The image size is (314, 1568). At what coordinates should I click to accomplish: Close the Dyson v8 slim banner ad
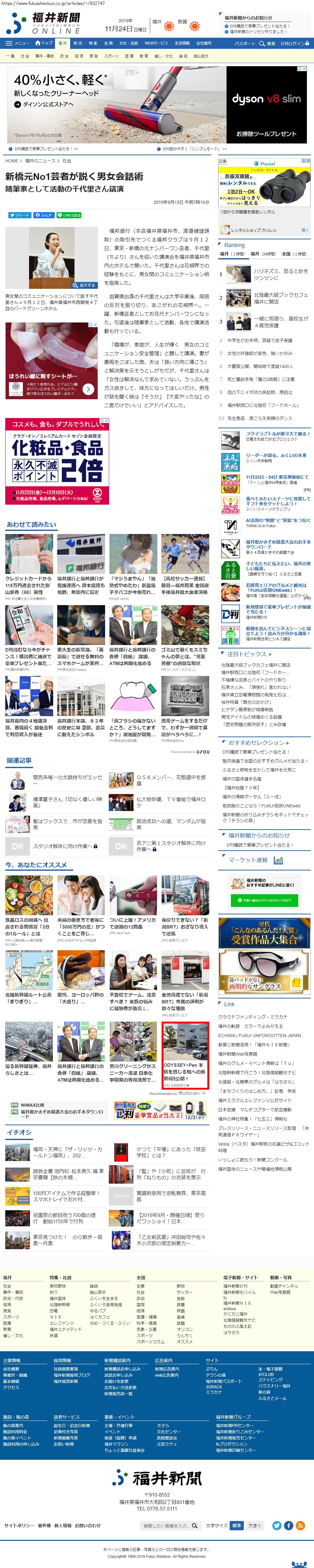pos(304,69)
